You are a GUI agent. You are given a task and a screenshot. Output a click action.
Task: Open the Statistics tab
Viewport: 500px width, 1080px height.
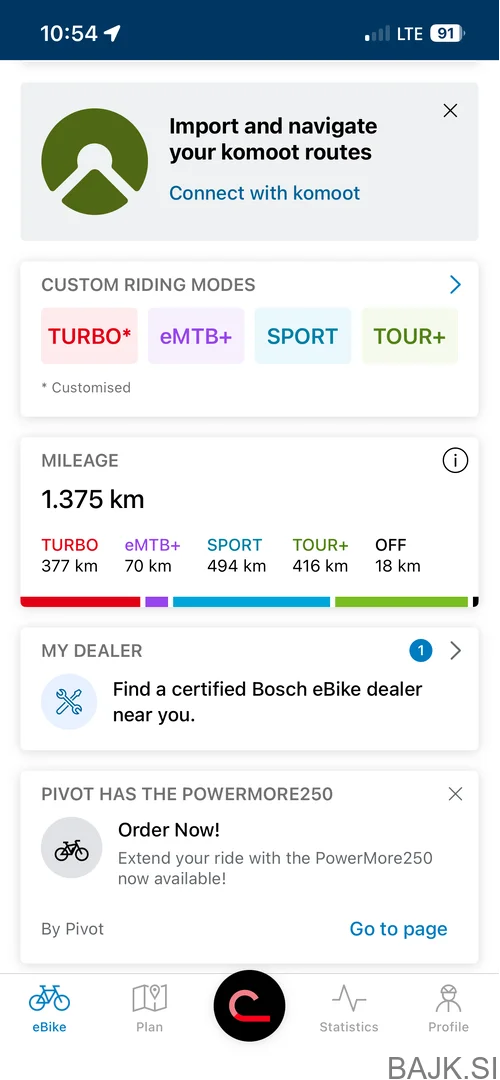[x=348, y=1008]
